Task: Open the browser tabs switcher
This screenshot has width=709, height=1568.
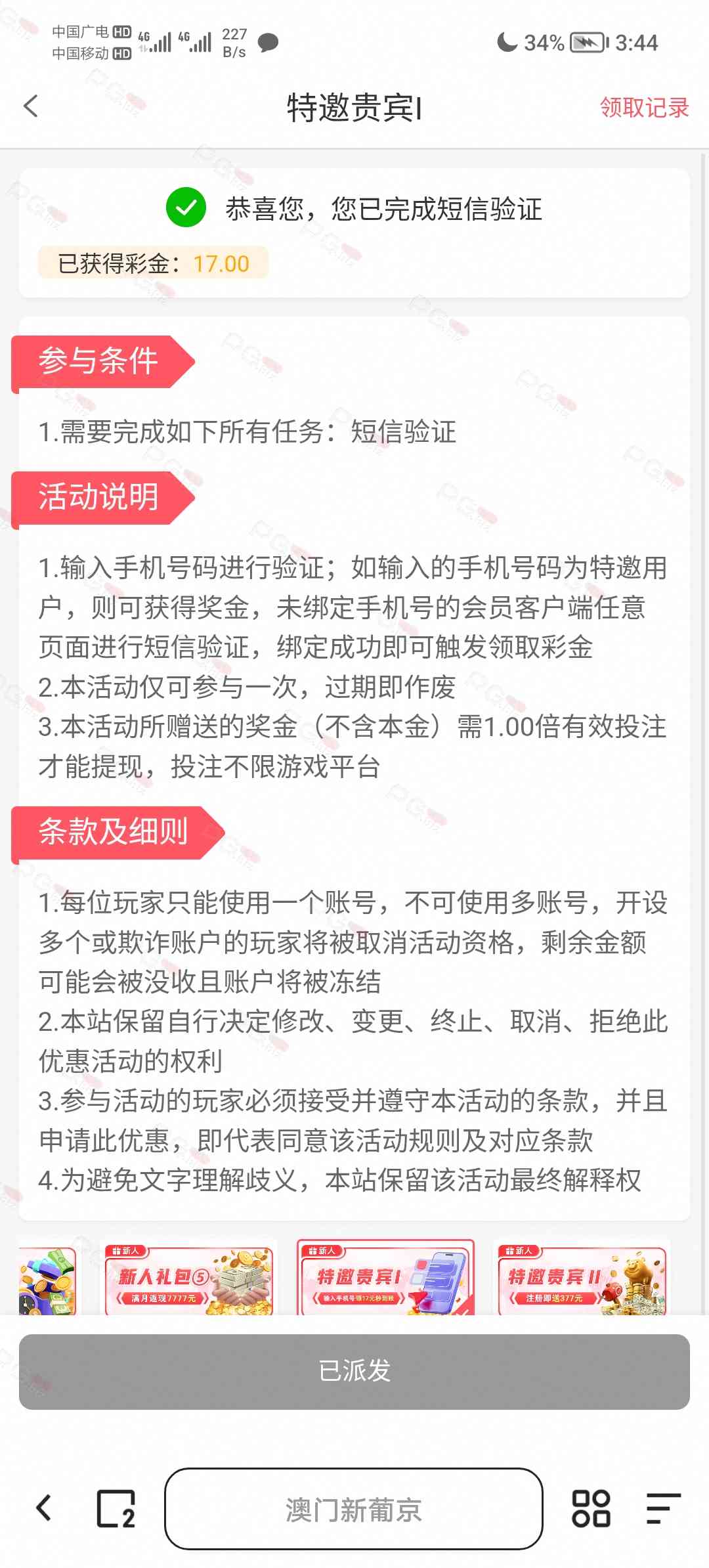Action: click(116, 1509)
